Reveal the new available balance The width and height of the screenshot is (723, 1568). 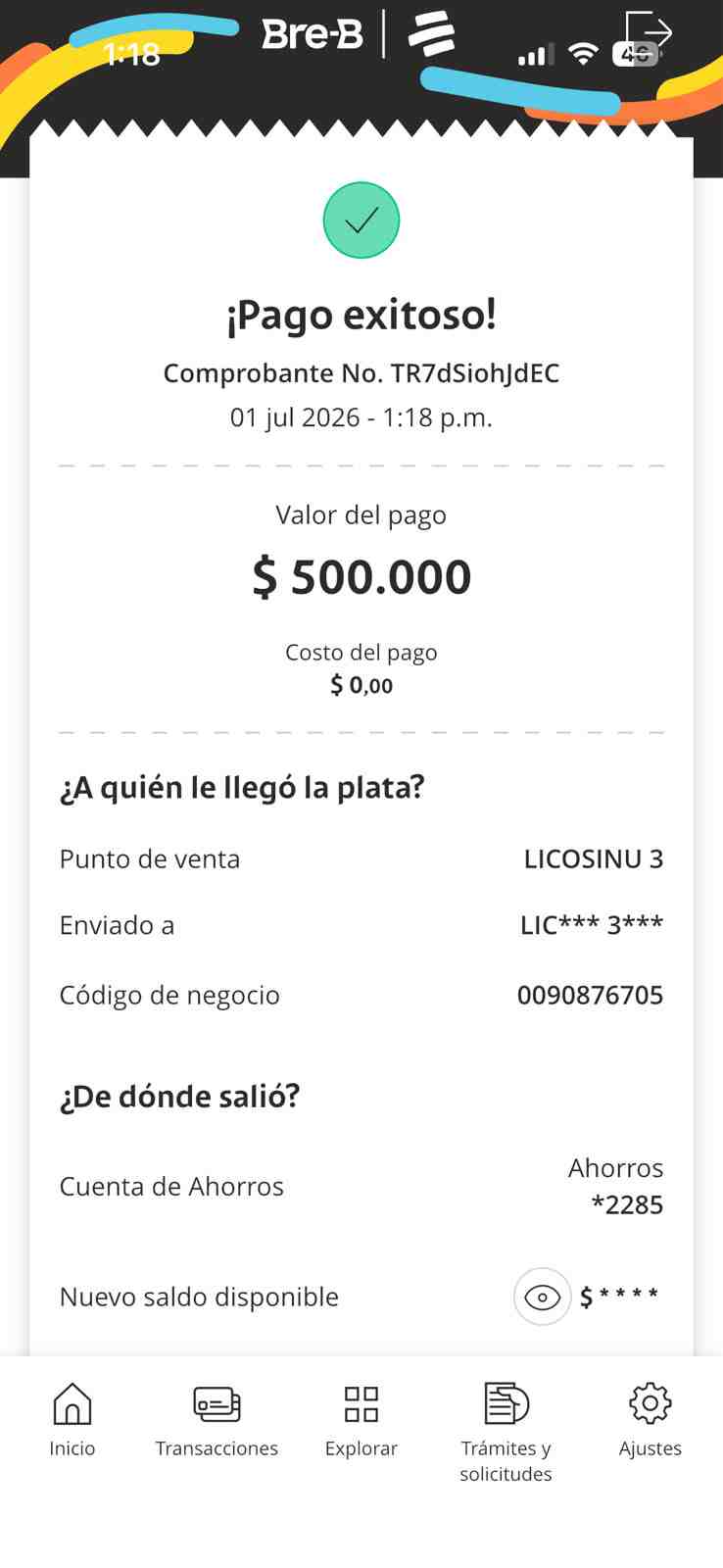point(542,1297)
